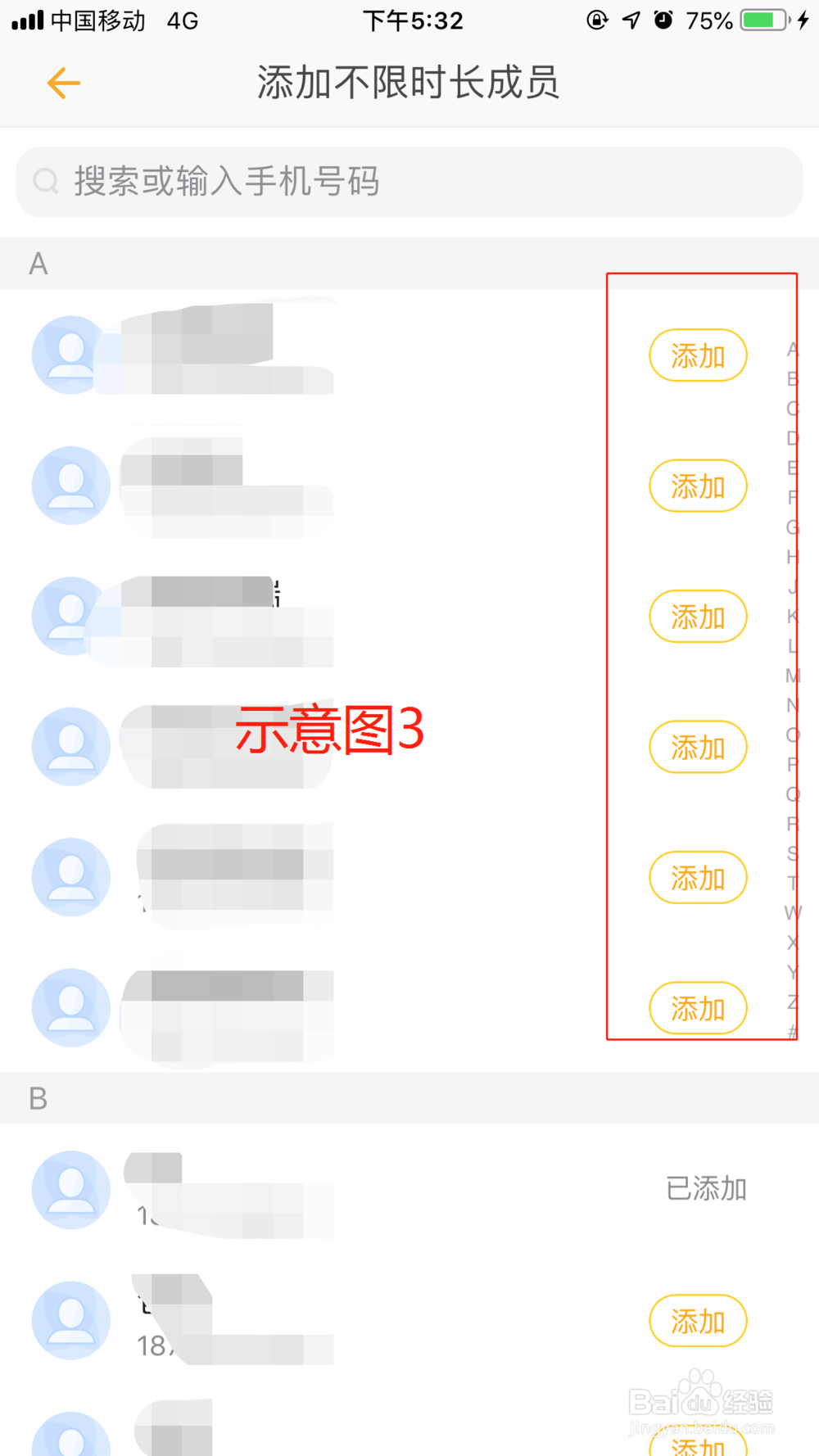
Task: Tap 添加 beside the second contact in A
Action: (698, 486)
